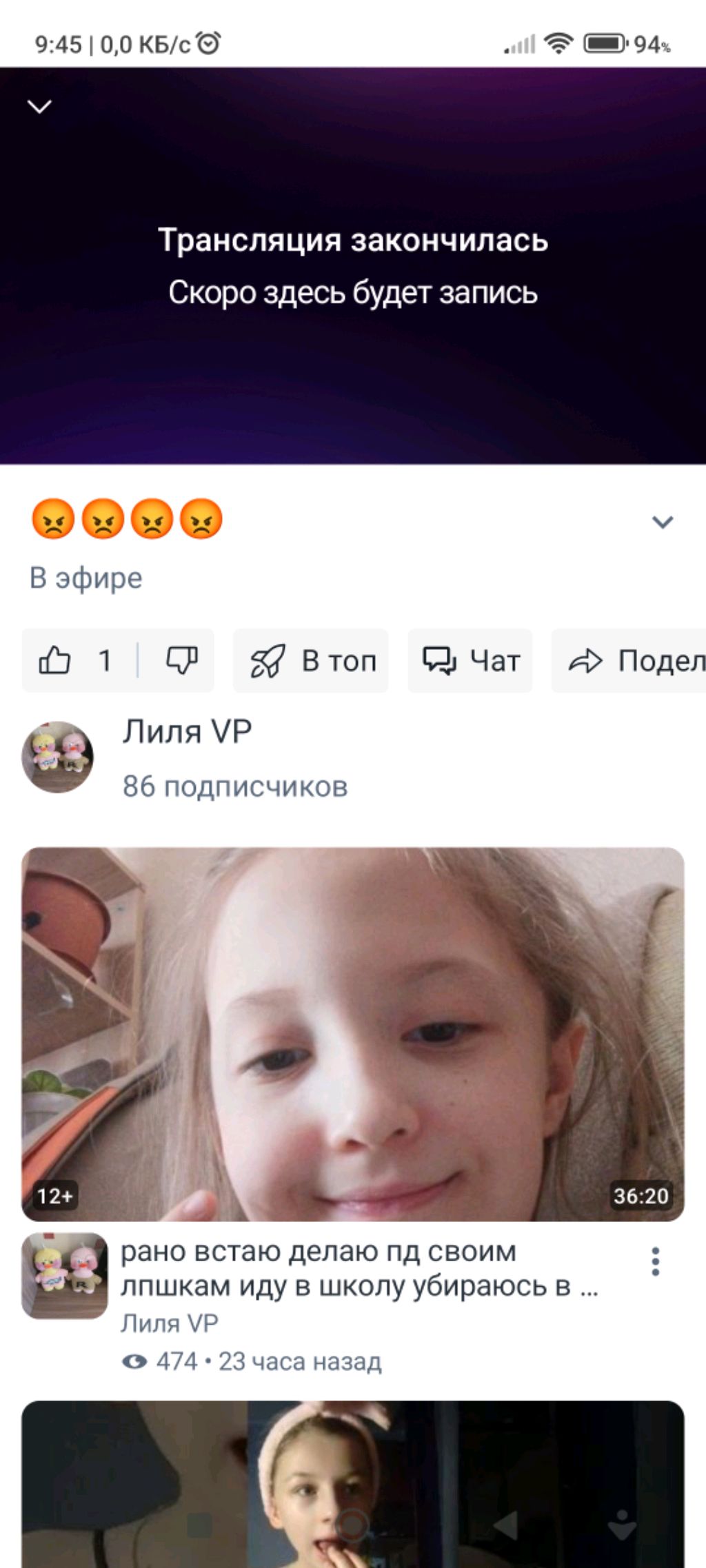This screenshot has width=706, height=1568.
Task: Minimize the video player with the down chevron
Action: point(39,106)
